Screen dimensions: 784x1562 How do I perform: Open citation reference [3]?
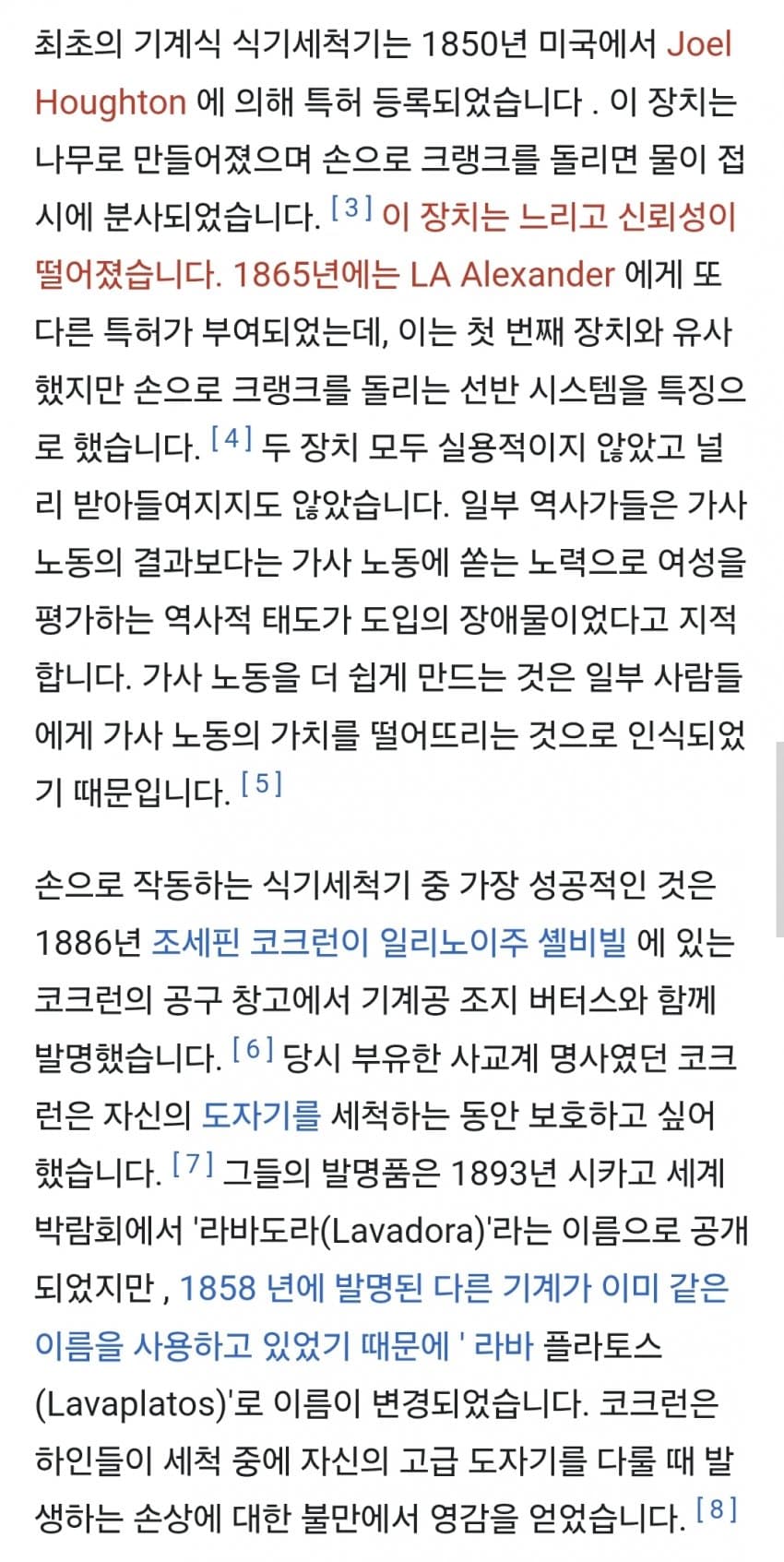(351, 209)
